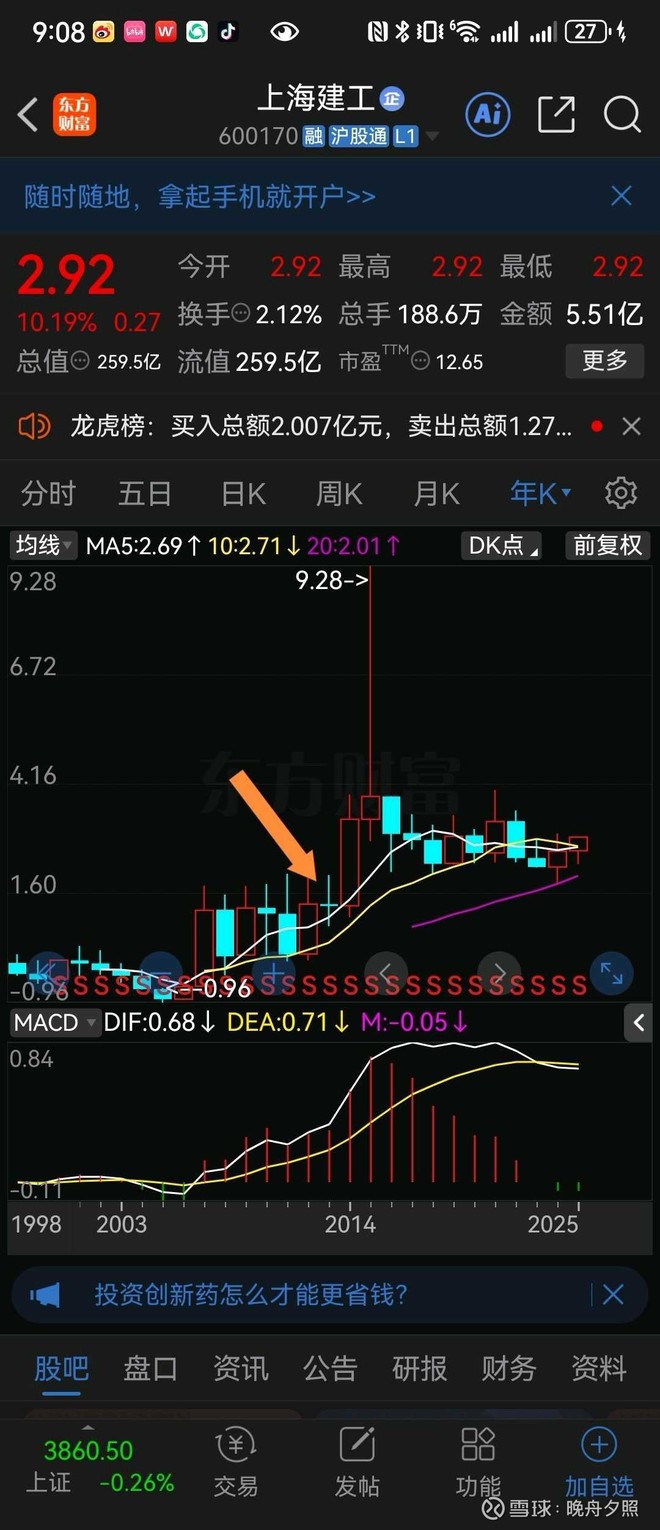The image size is (660, 1530).
Task: Dismiss the account opening banner
Action: (621, 196)
